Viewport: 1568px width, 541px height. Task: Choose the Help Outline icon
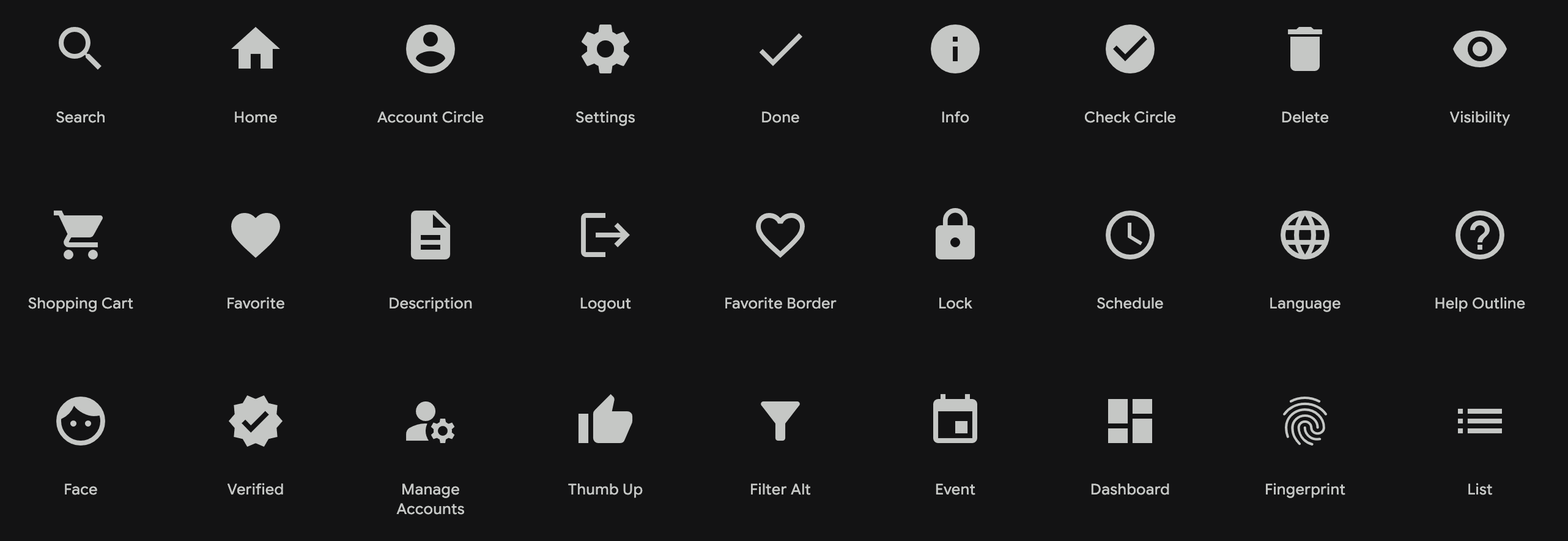1480,235
